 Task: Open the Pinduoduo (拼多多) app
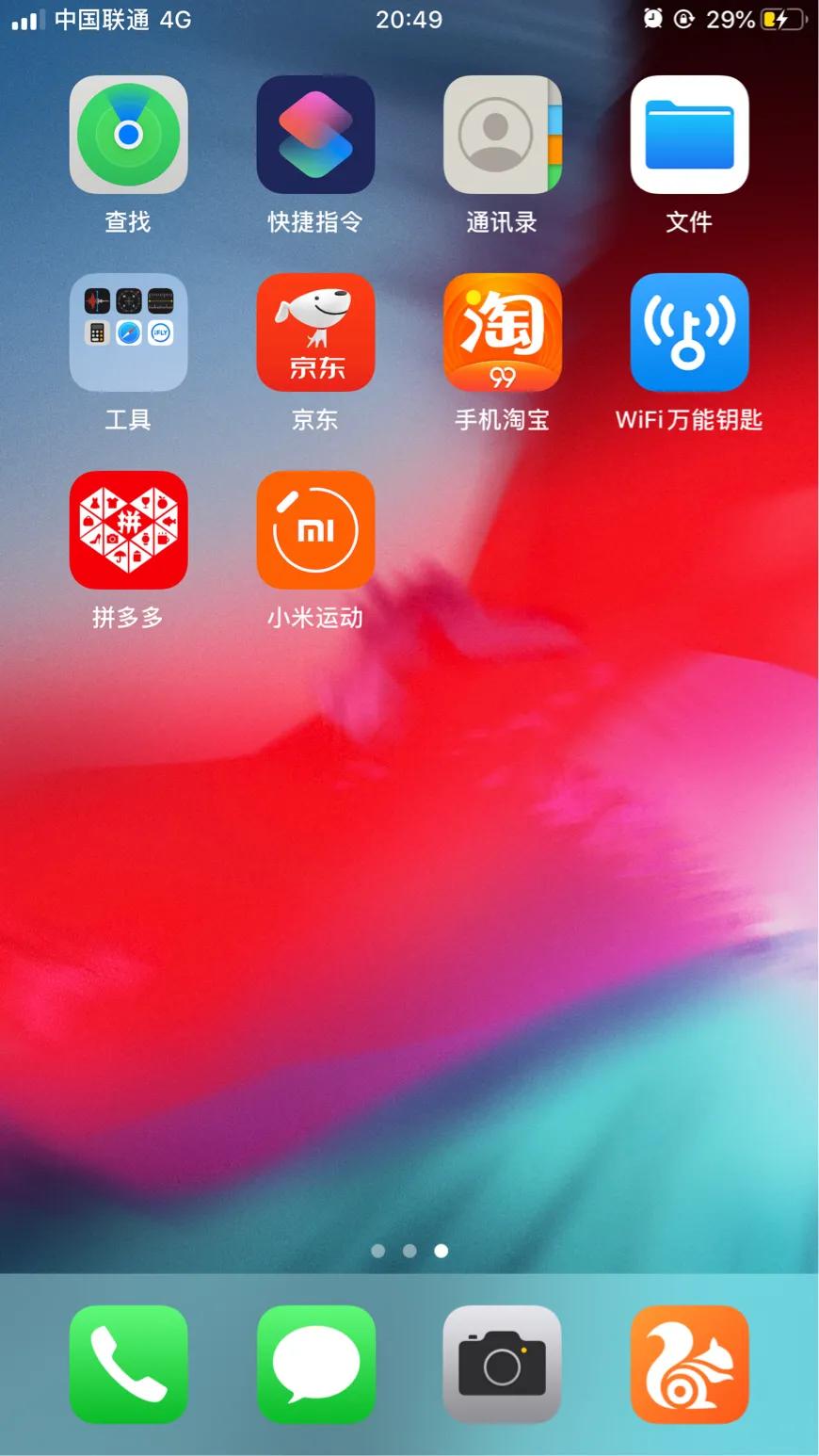(x=129, y=530)
